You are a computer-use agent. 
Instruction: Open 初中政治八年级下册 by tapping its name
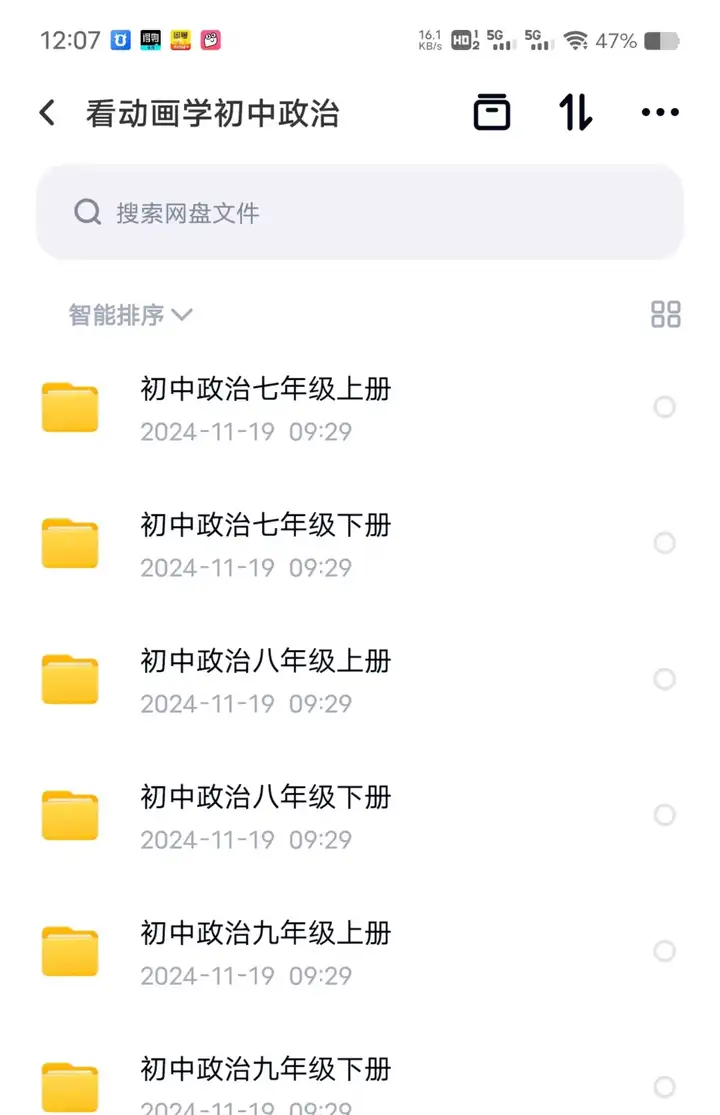tap(264, 797)
